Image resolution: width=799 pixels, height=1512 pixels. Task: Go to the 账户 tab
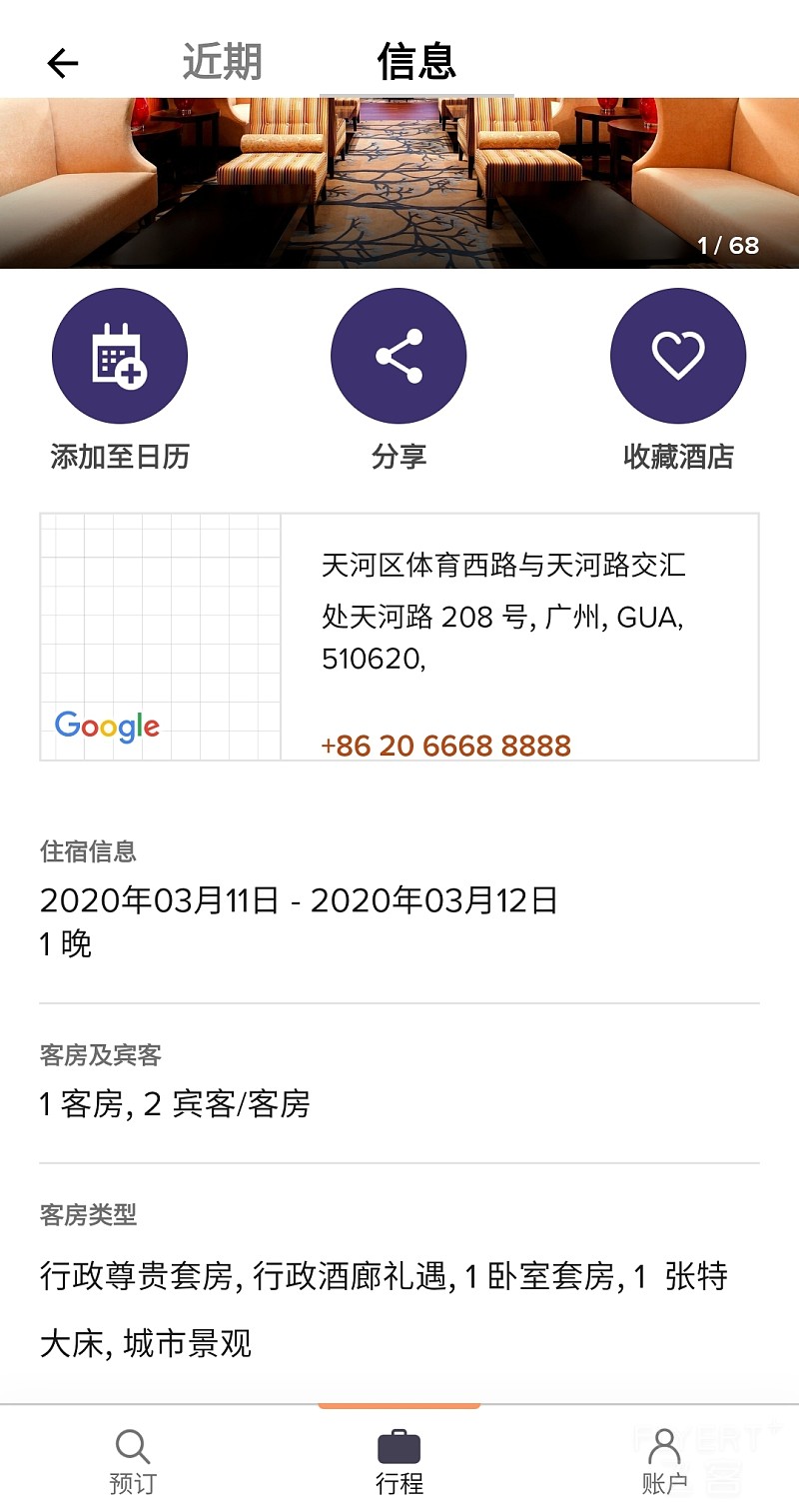664,1461
